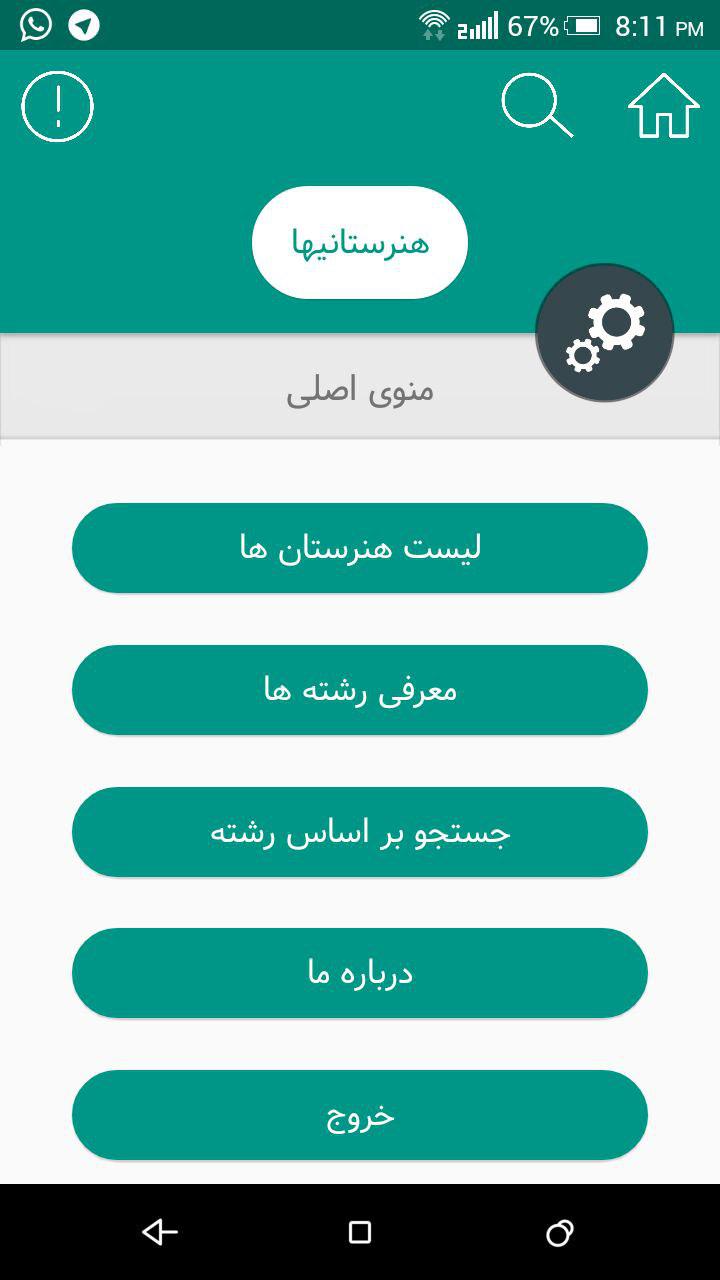Open the search magnifier
The width and height of the screenshot is (720, 1280).
537,106
